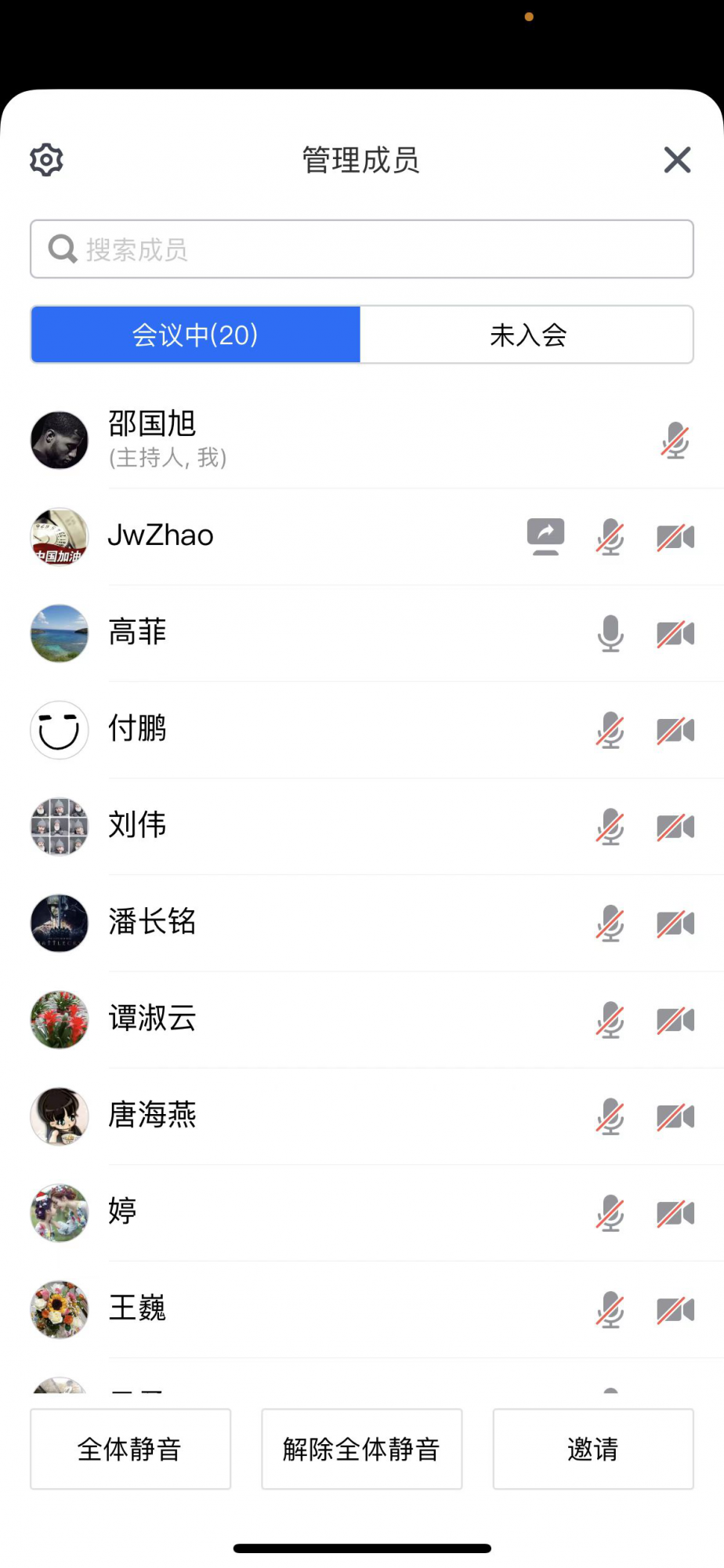The height and width of the screenshot is (1568, 724).
Task: Click the muted microphone icon beside JwZhao
Action: pyautogui.click(x=610, y=536)
